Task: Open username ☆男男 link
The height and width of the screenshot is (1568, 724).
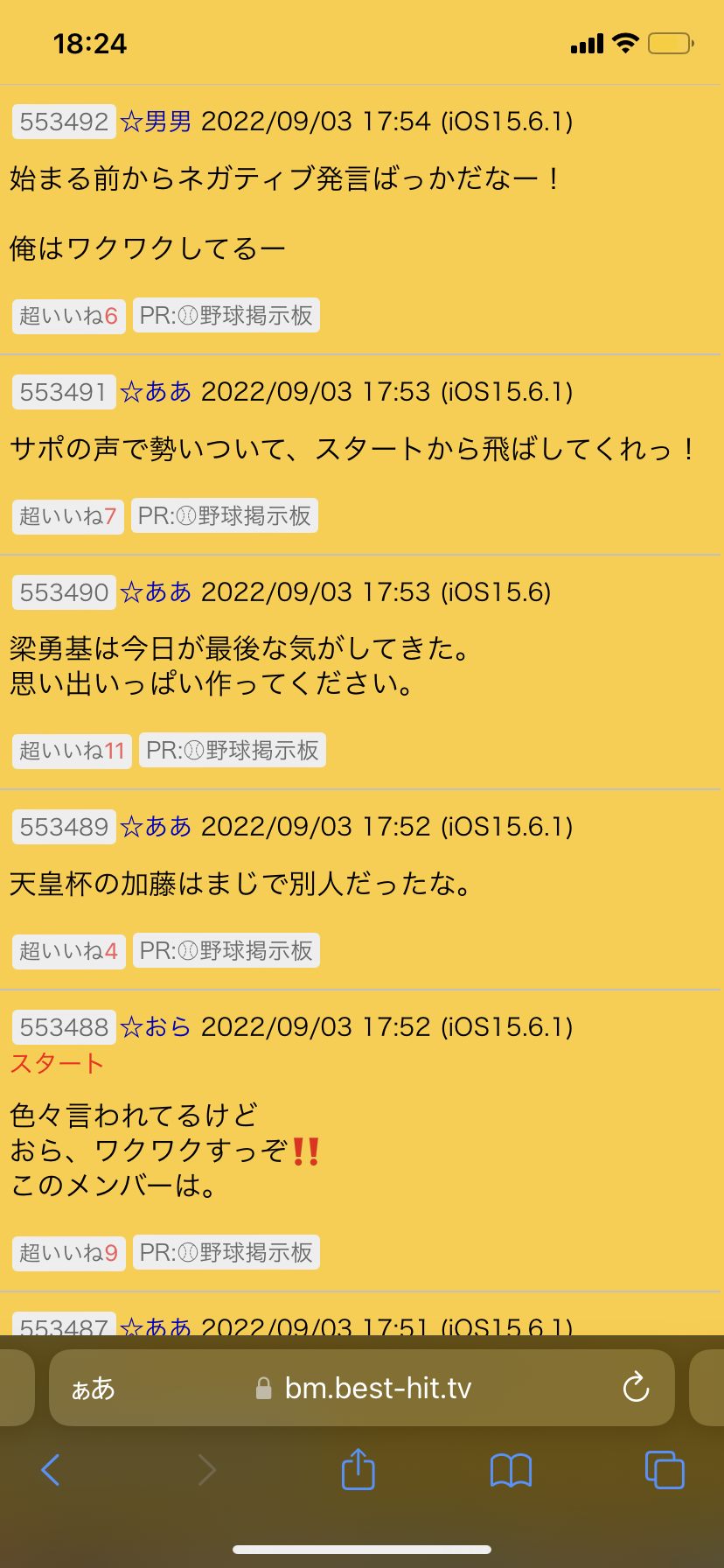Action: [156, 122]
